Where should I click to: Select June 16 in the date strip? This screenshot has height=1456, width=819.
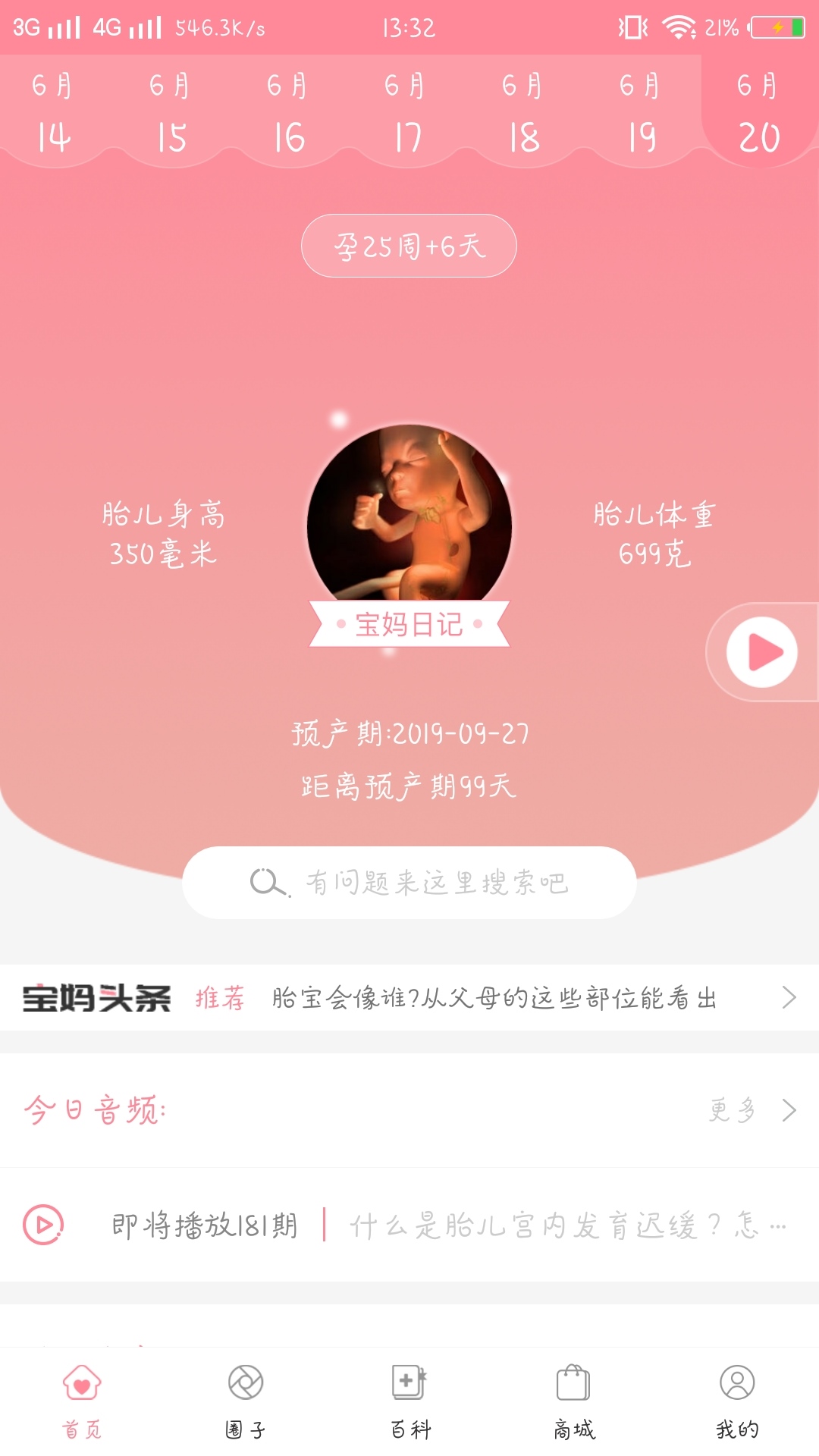[288, 112]
